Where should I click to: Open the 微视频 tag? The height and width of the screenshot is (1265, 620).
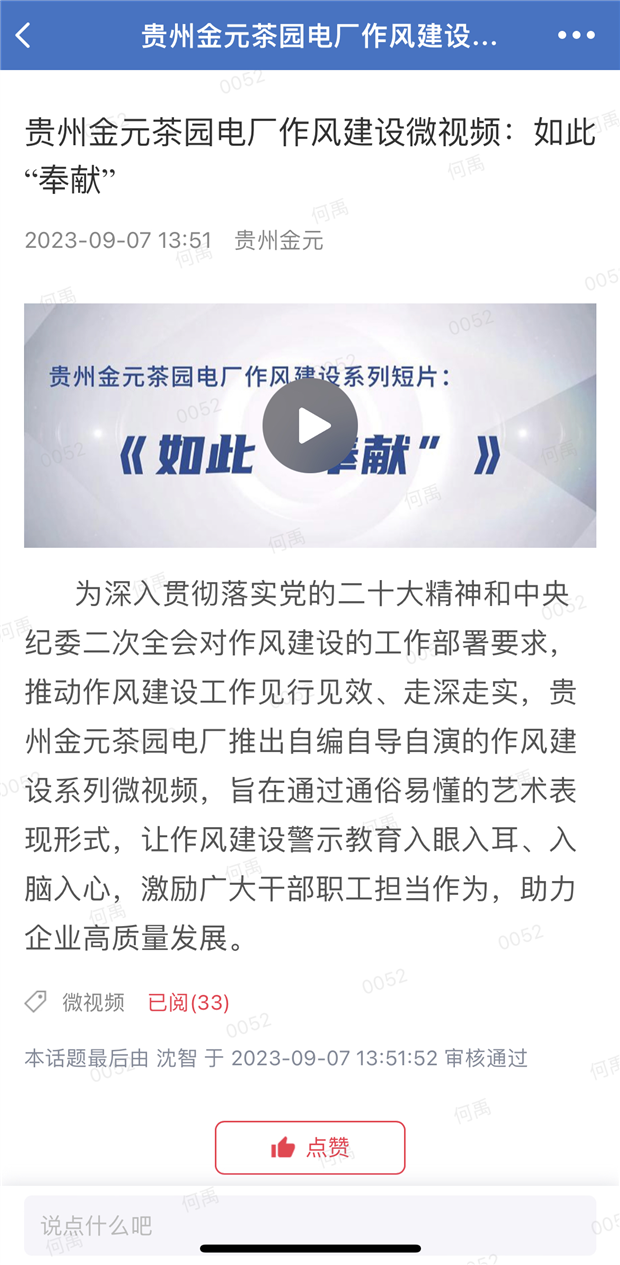(93, 1002)
